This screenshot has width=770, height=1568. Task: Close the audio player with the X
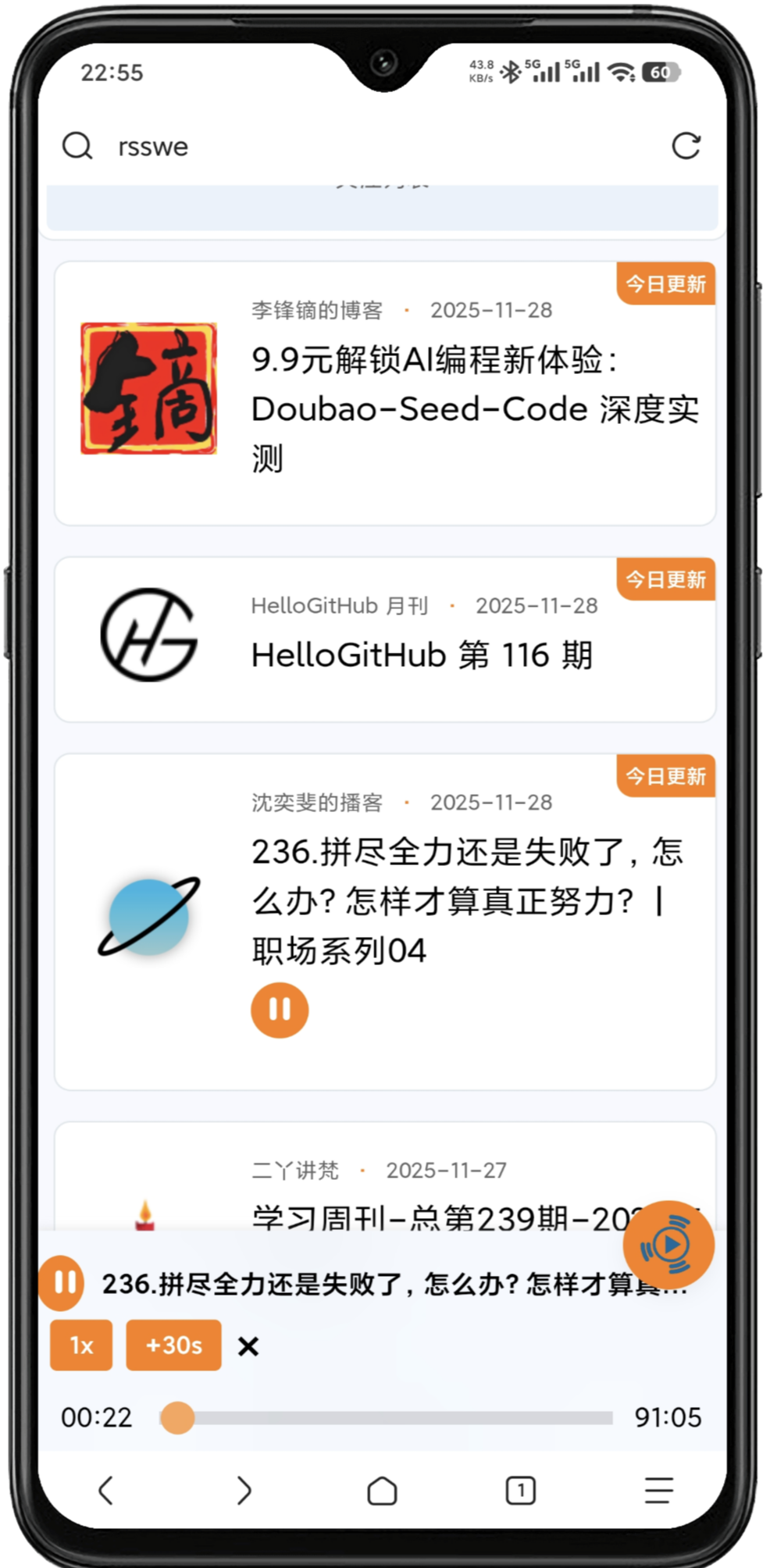coord(248,1346)
